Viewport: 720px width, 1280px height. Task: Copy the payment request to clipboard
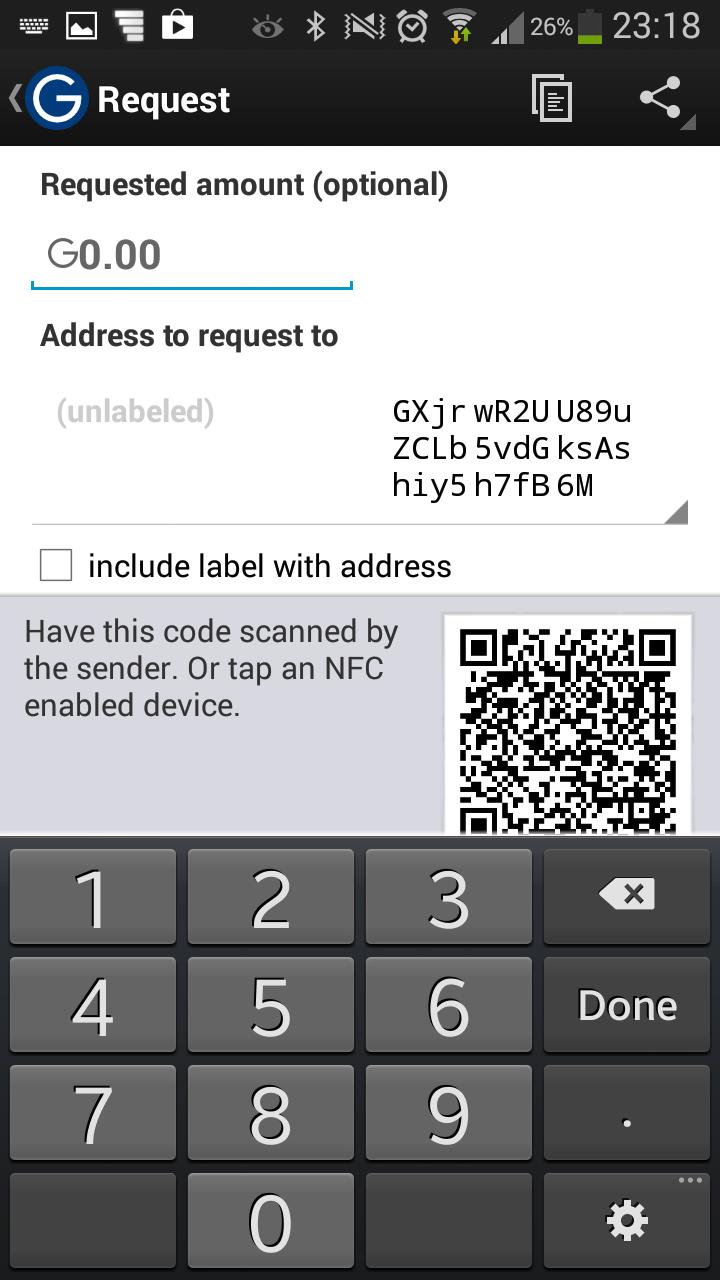coord(553,99)
